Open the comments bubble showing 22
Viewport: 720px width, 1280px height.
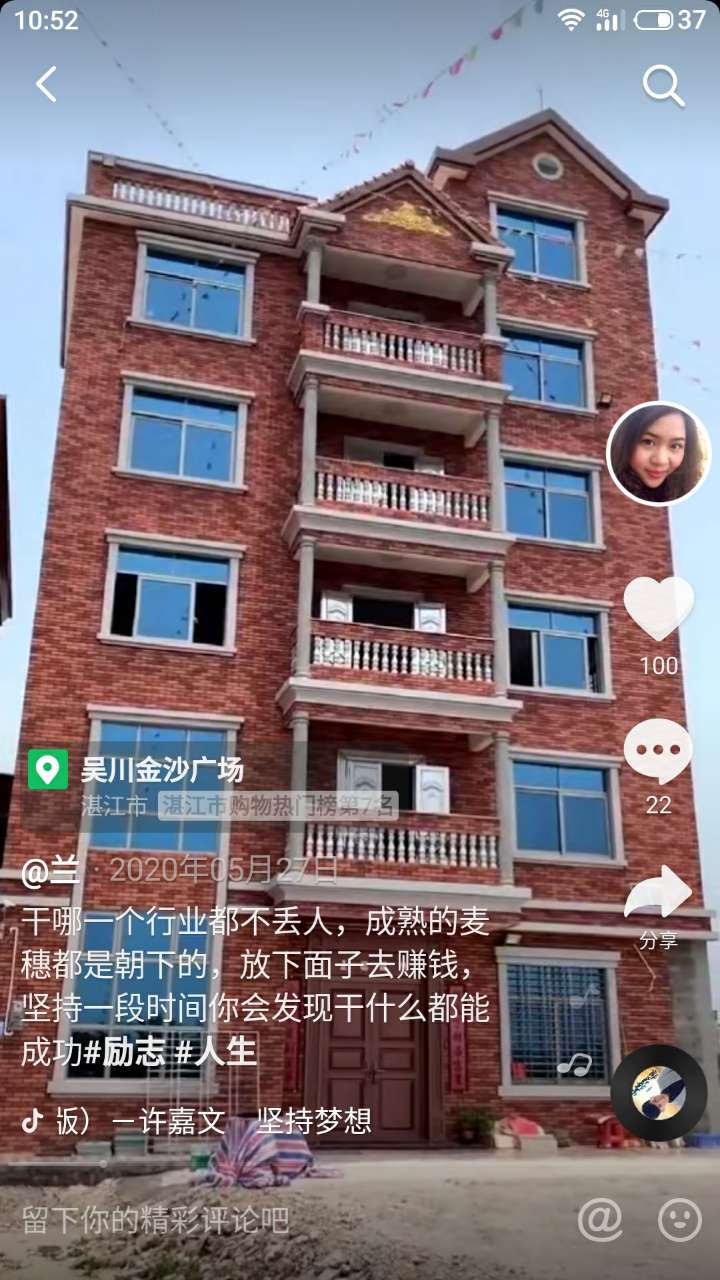[x=658, y=752]
